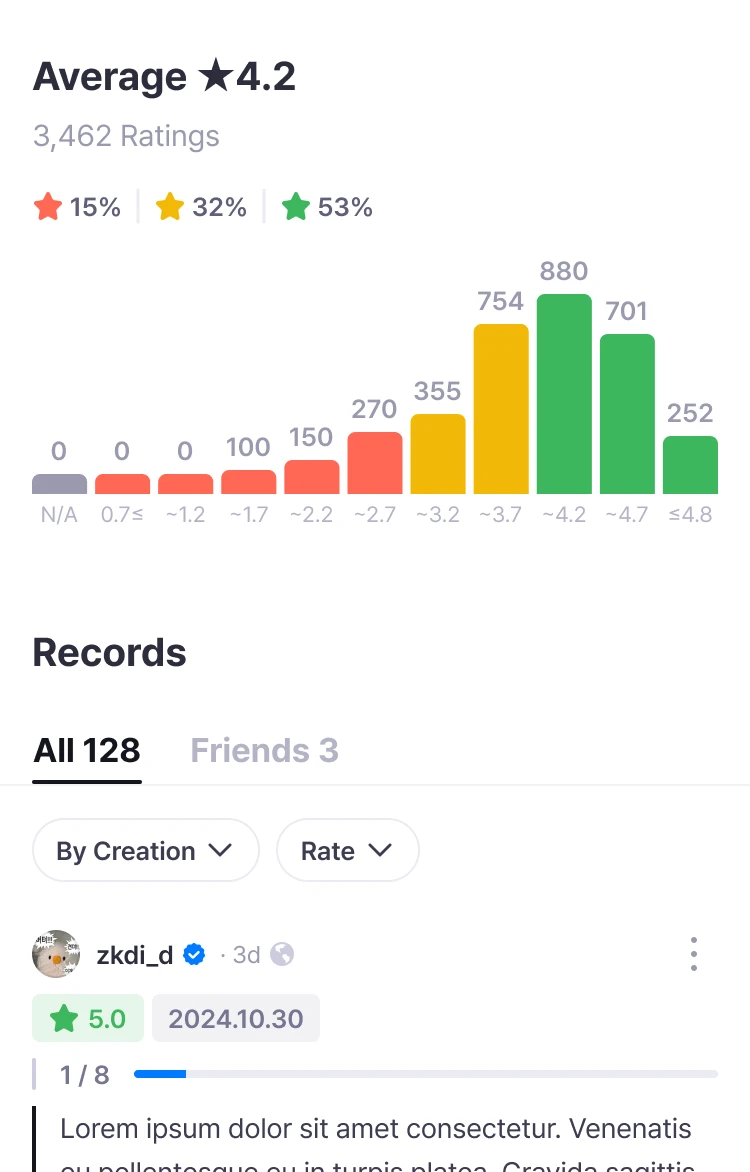
Task: Expand the Rate filter dropdown
Action: pos(347,851)
